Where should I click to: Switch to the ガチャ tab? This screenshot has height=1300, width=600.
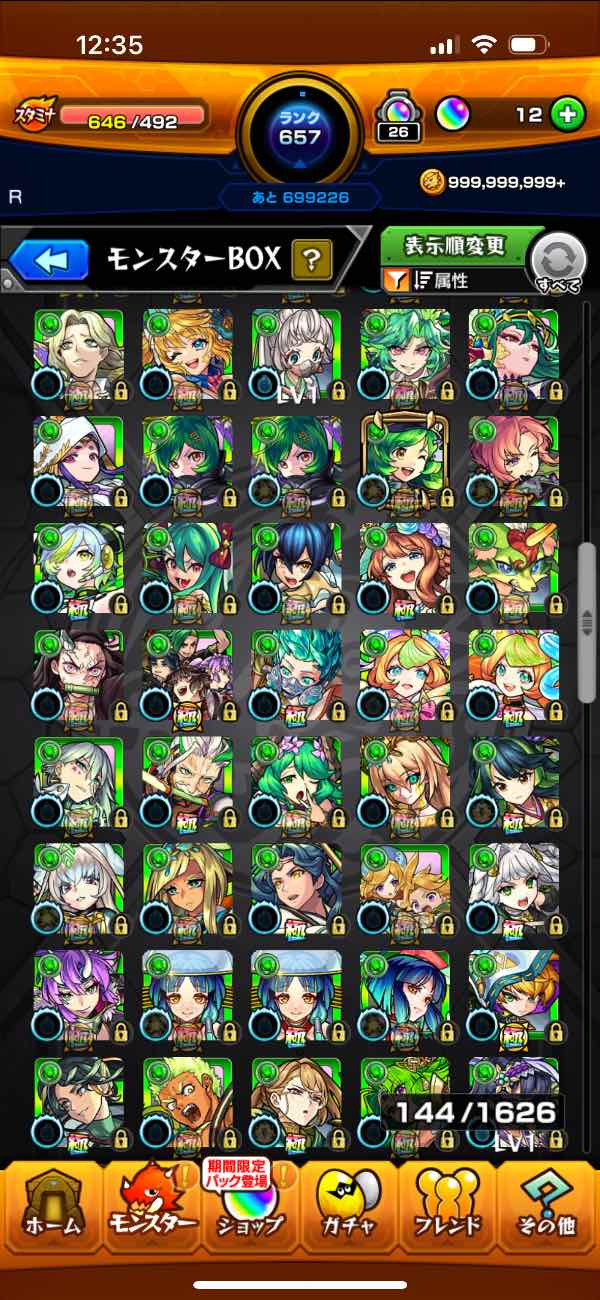click(350, 1203)
